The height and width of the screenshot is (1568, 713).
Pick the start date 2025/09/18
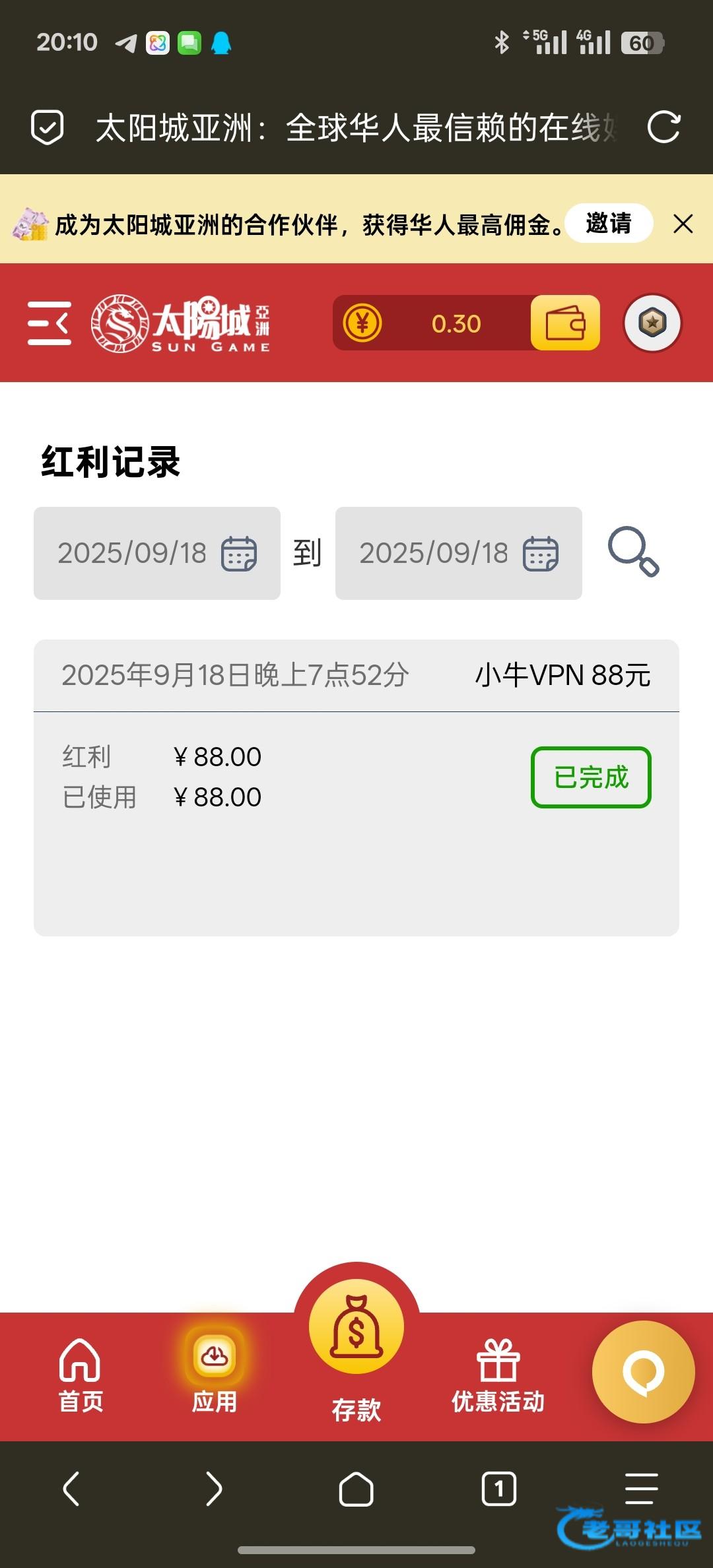[157, 553]
